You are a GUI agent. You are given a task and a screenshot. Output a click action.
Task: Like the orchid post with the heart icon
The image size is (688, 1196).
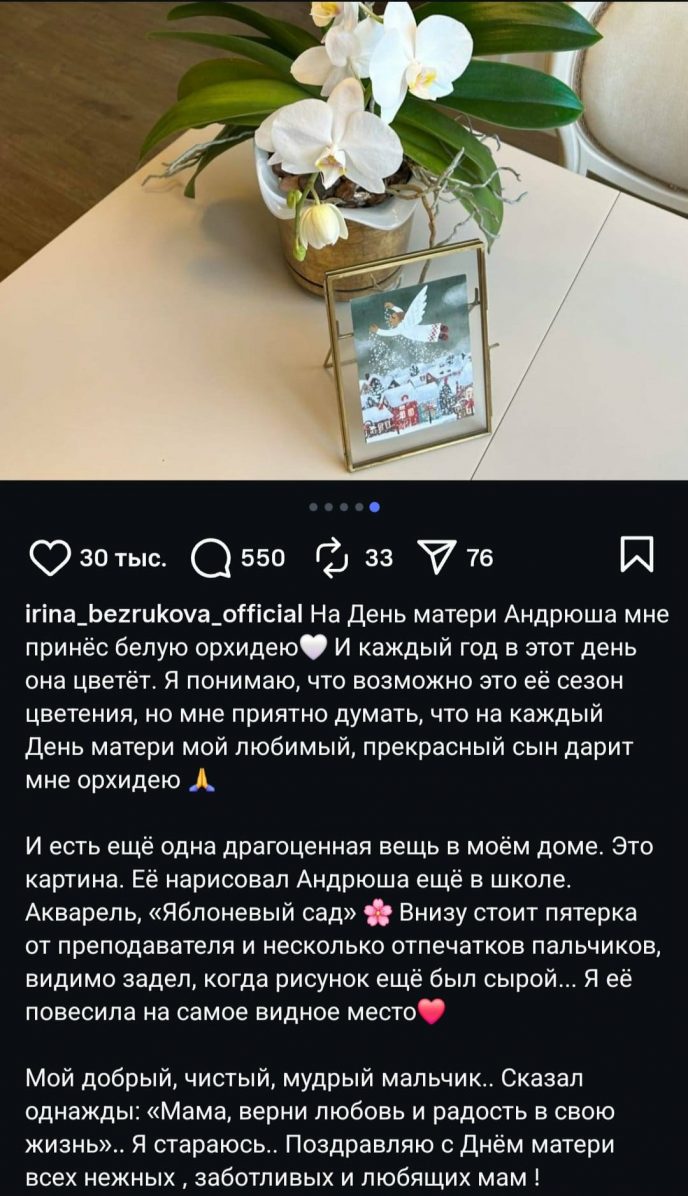click(49, 558)
